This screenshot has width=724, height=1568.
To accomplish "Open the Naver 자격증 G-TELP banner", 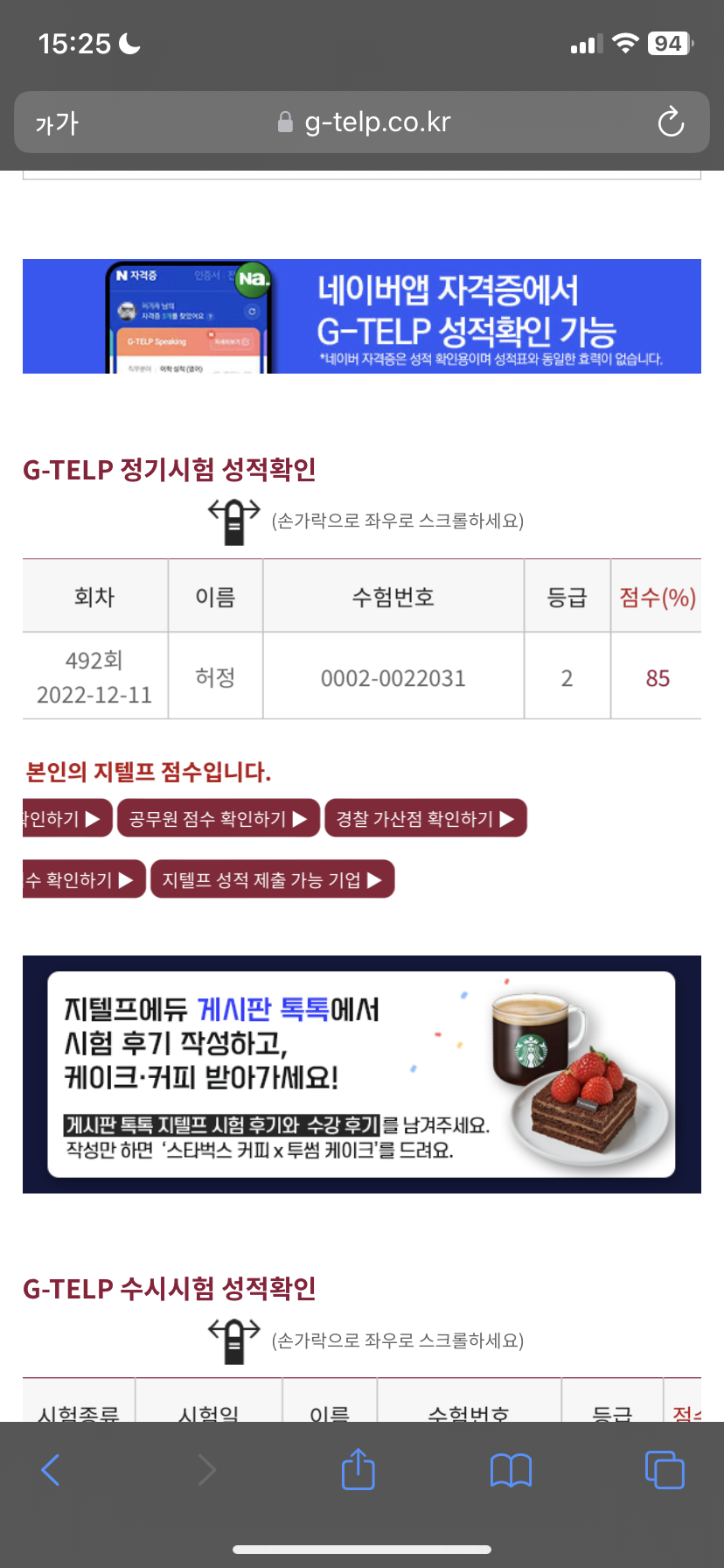I will coord(362,316).
